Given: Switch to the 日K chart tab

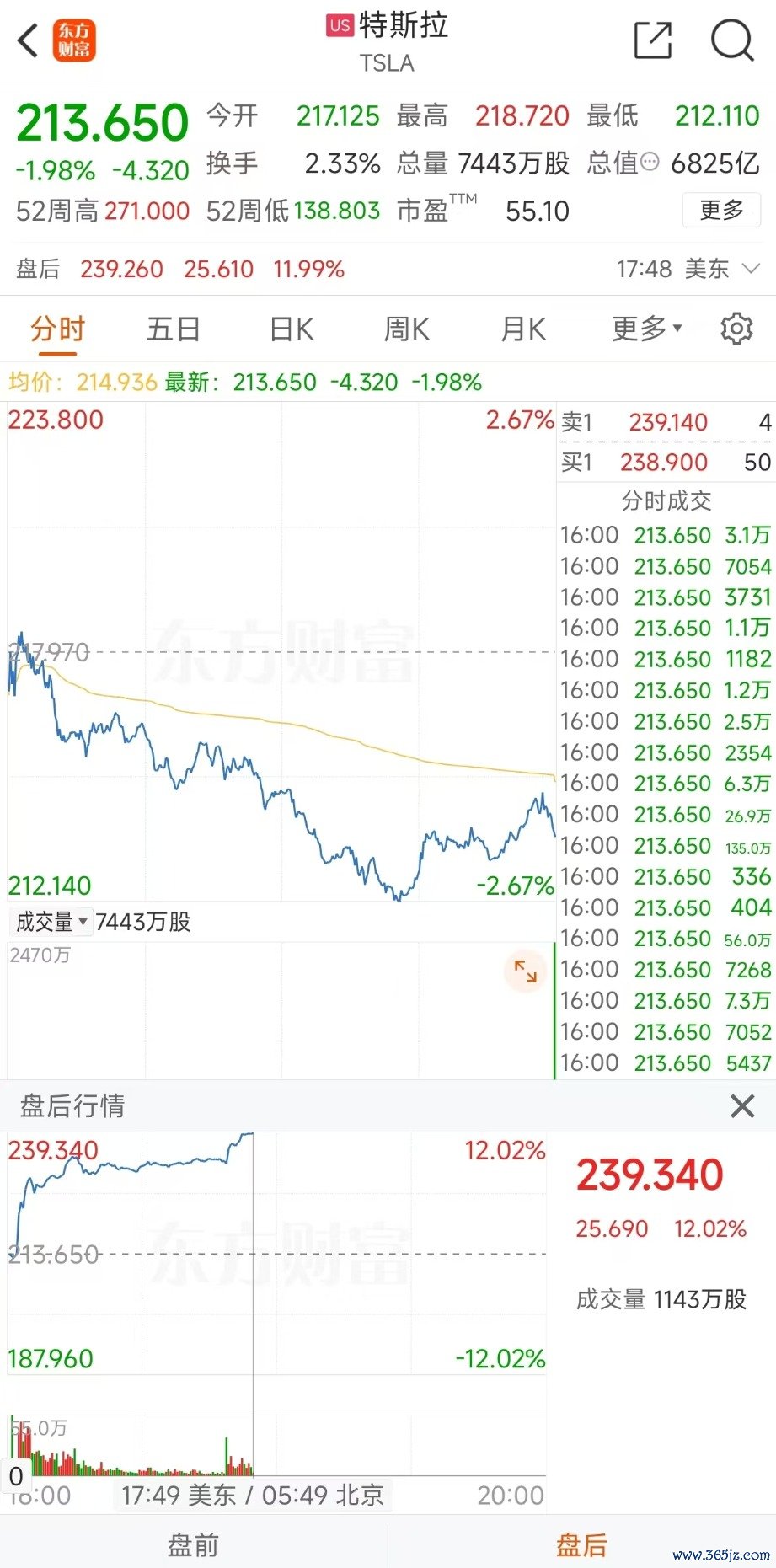Looking at the screenshot, I should (x=292, y=329).
